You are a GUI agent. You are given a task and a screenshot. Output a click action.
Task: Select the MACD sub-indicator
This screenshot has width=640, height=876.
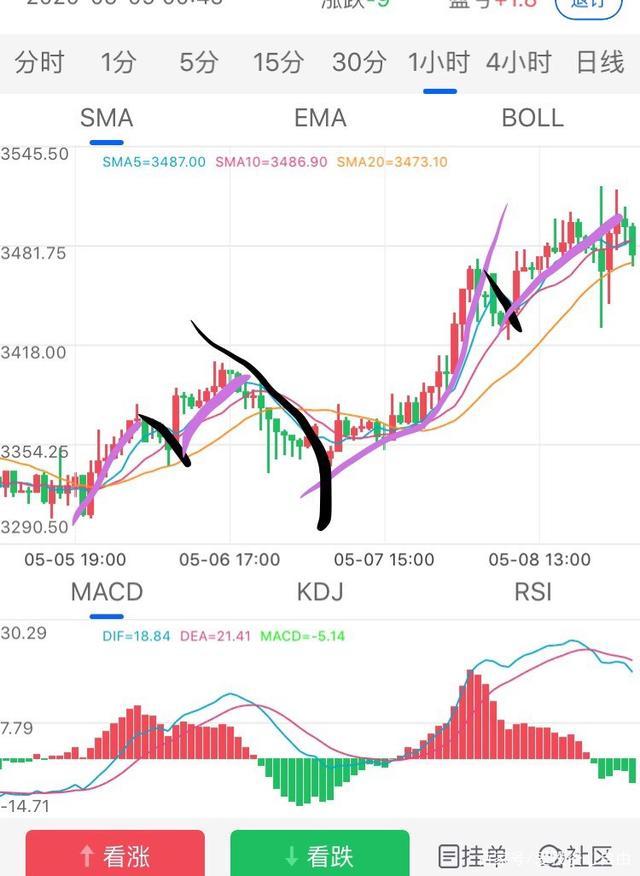(x=106, y=591)
